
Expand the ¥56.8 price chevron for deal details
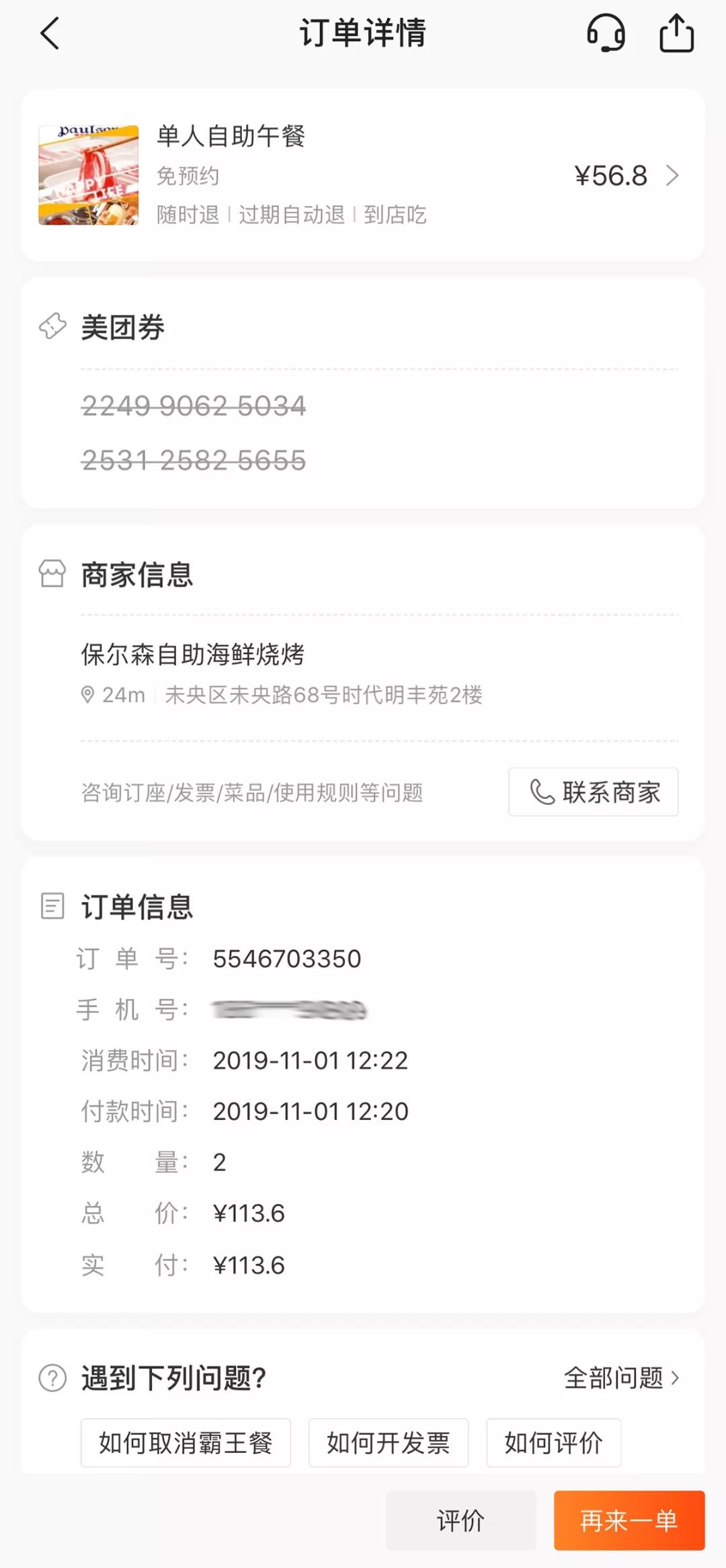[672, 176]
